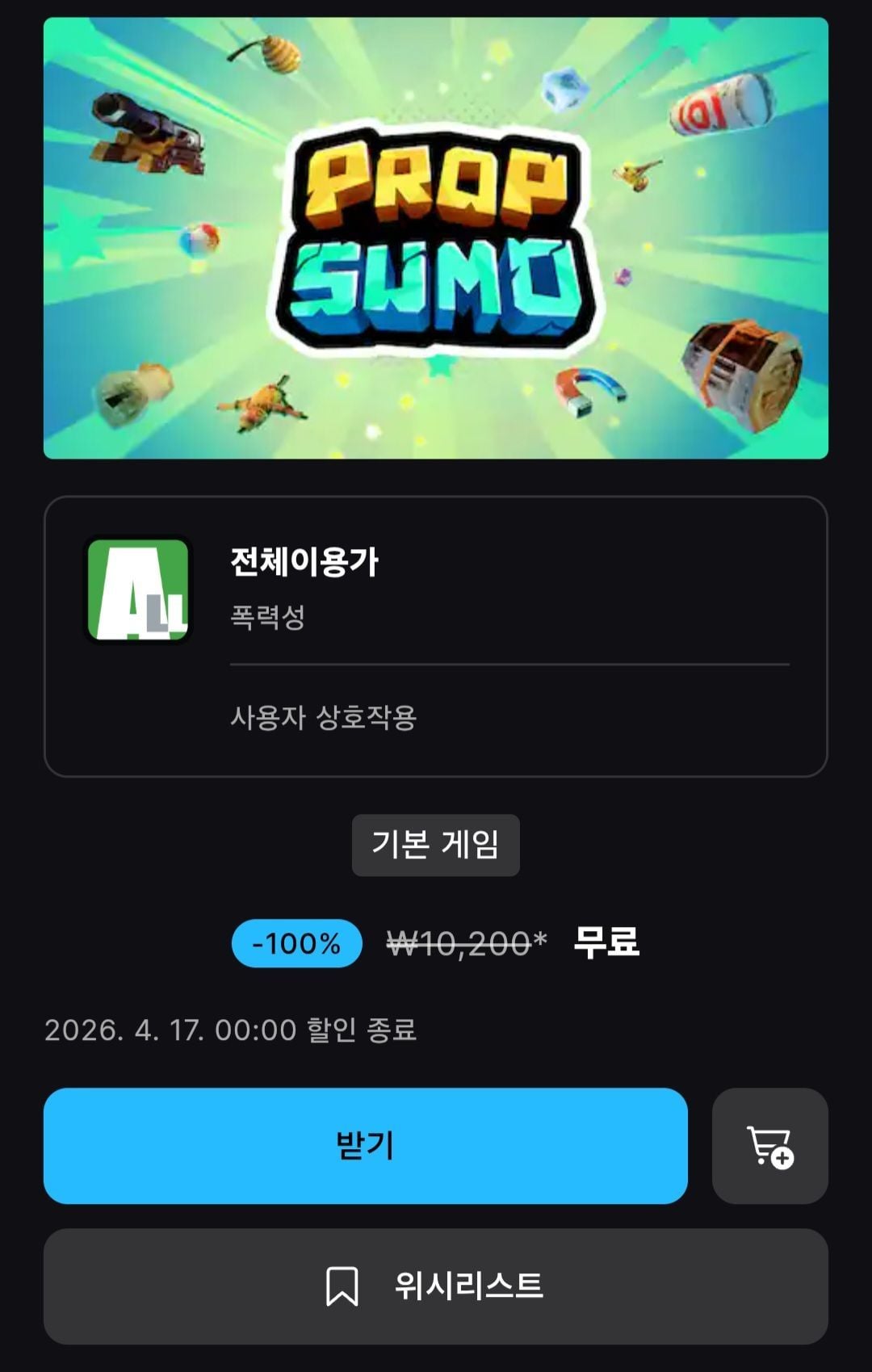Tap the 받기 button to claim game
The image size is (872, 1372).
point(365,1145)
